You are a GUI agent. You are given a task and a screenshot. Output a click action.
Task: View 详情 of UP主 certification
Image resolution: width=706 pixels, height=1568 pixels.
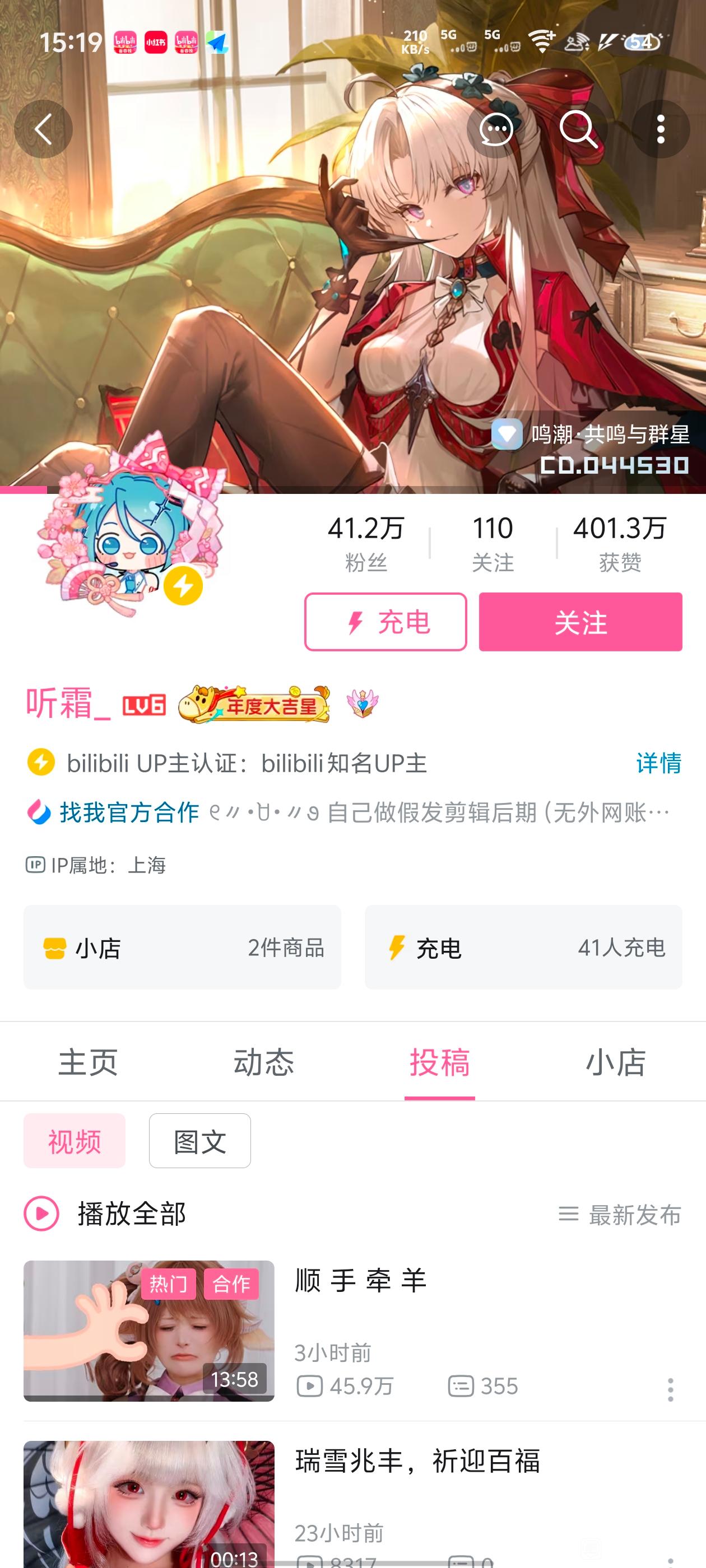[x=658, y=763]
